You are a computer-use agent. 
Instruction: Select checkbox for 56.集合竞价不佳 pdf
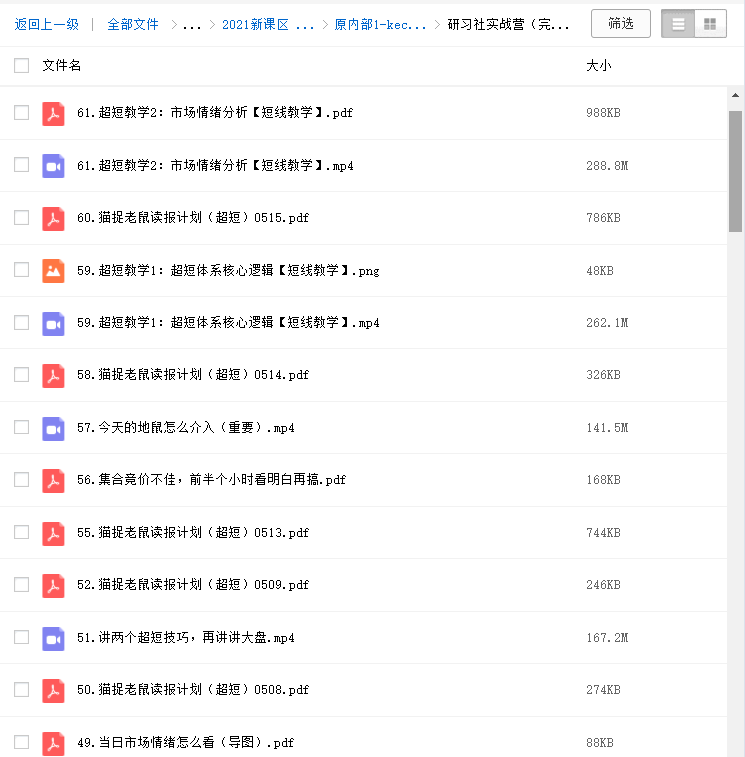pos(21,479)
